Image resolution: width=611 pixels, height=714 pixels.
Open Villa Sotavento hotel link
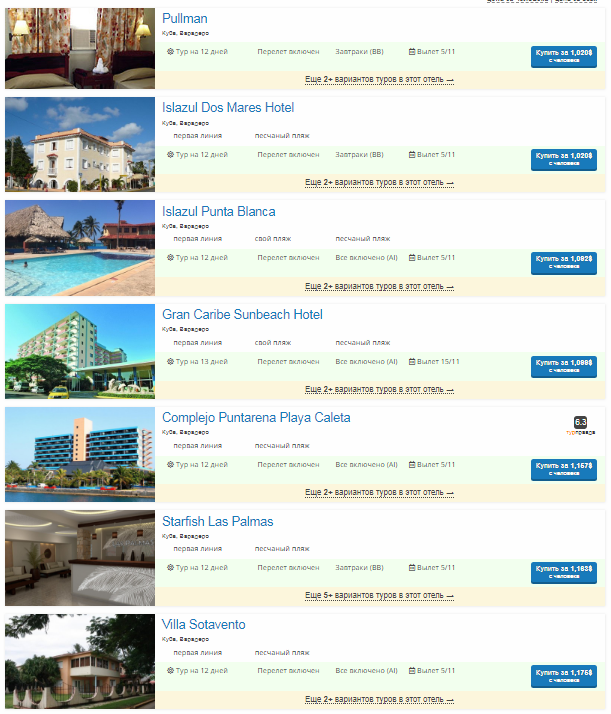point(203,625)
